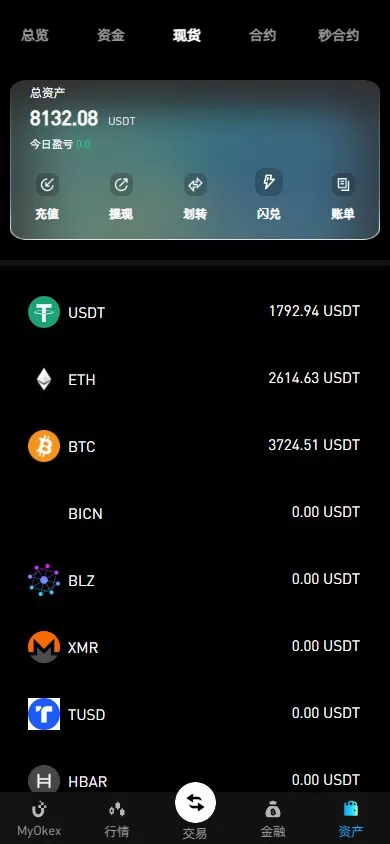Switch to the 资金 tab
Image resolution: width=390 pixels, height=844 pixels.
pyautogui.click(x=111, y=36)
